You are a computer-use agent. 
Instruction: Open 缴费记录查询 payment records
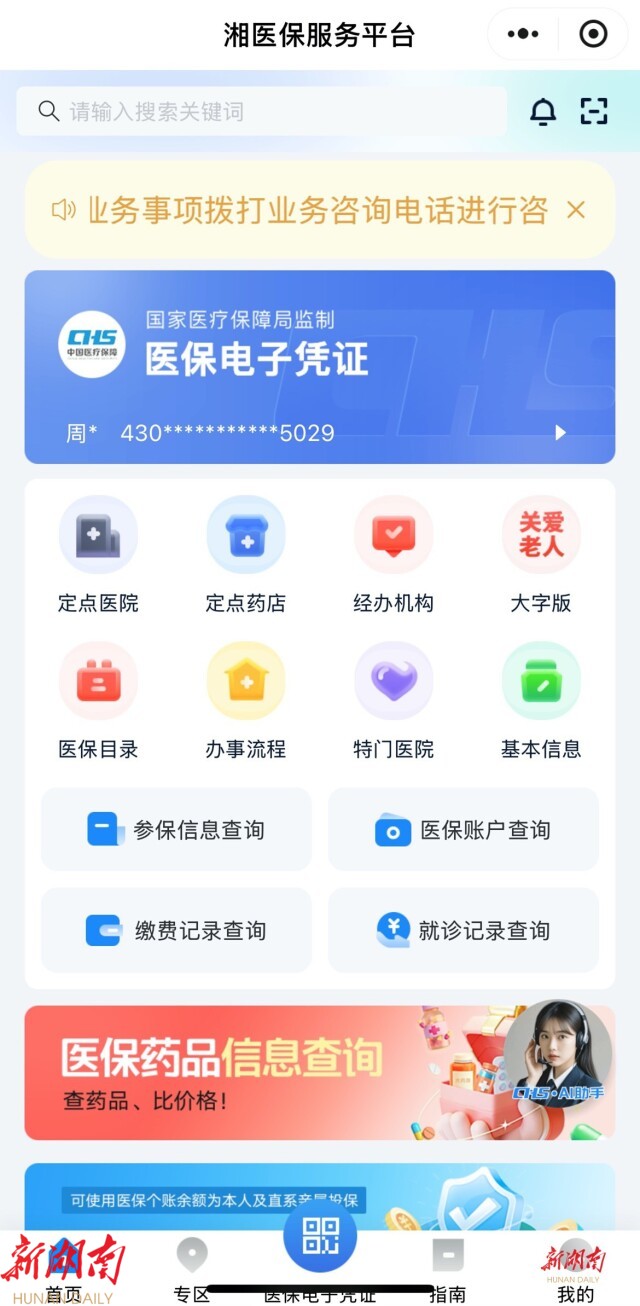pos(177,931)
